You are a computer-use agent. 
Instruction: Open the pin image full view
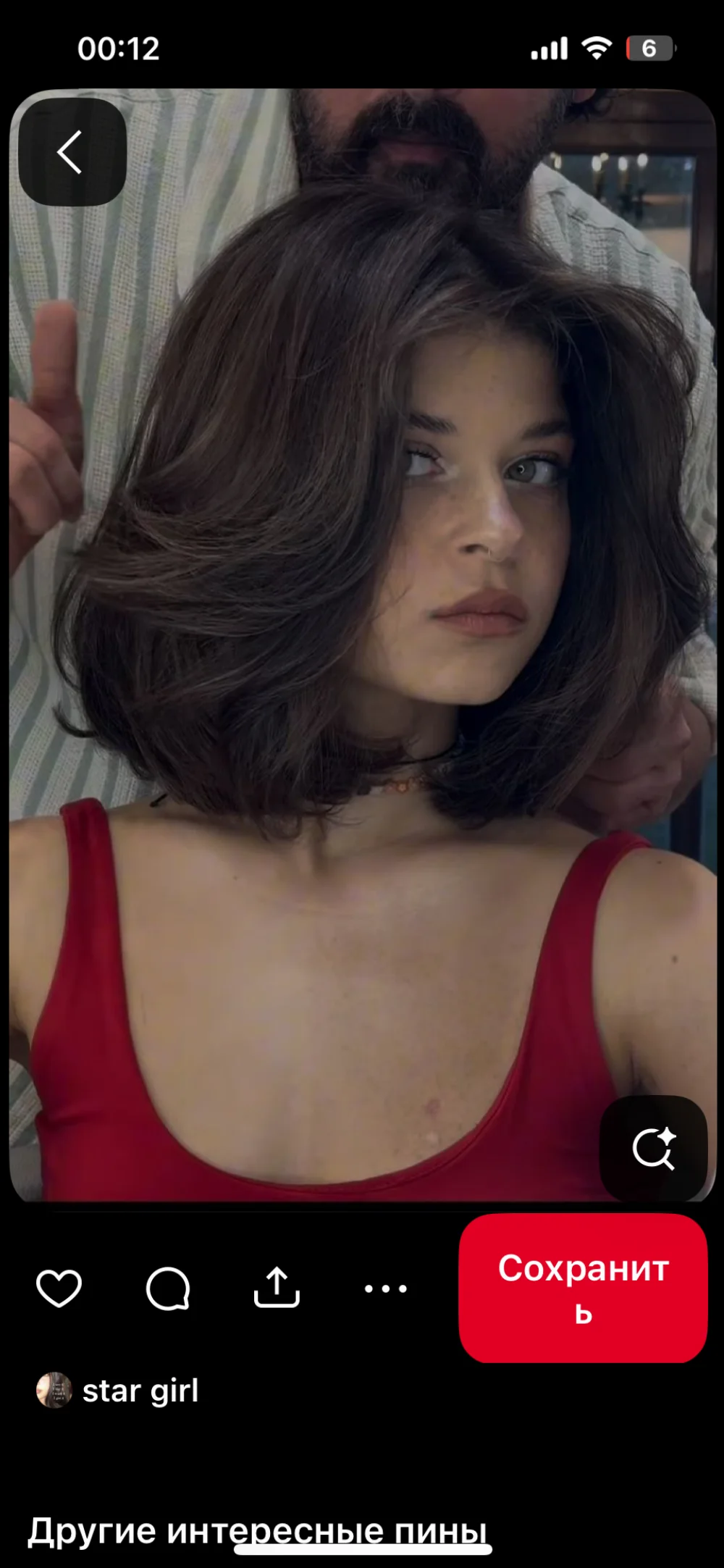point(363,645)
